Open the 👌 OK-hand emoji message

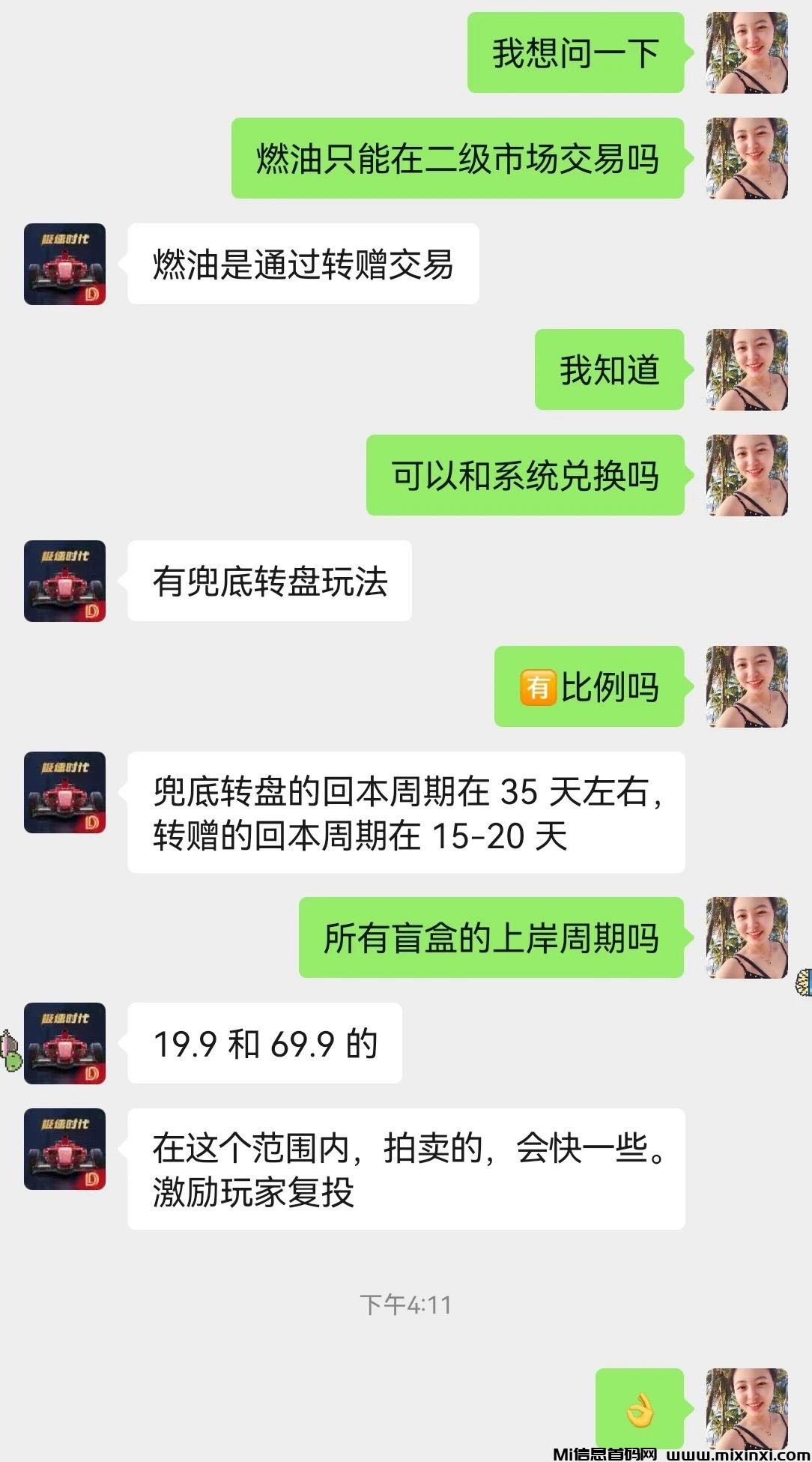[x=640, y=1409]
